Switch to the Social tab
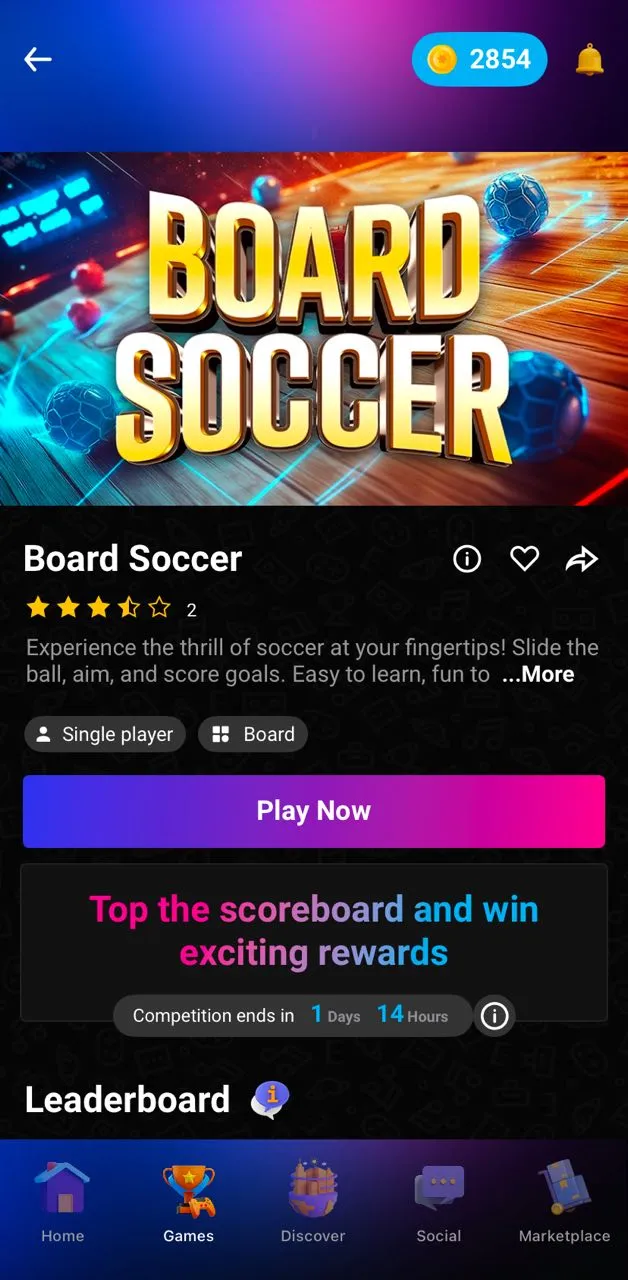 coord(439,1202)
